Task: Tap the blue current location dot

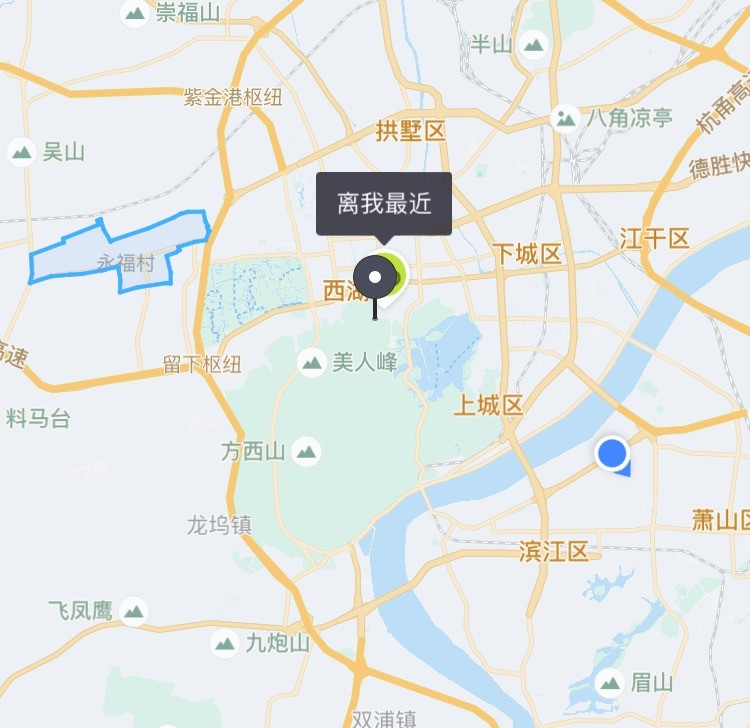Action: [612, 454]
